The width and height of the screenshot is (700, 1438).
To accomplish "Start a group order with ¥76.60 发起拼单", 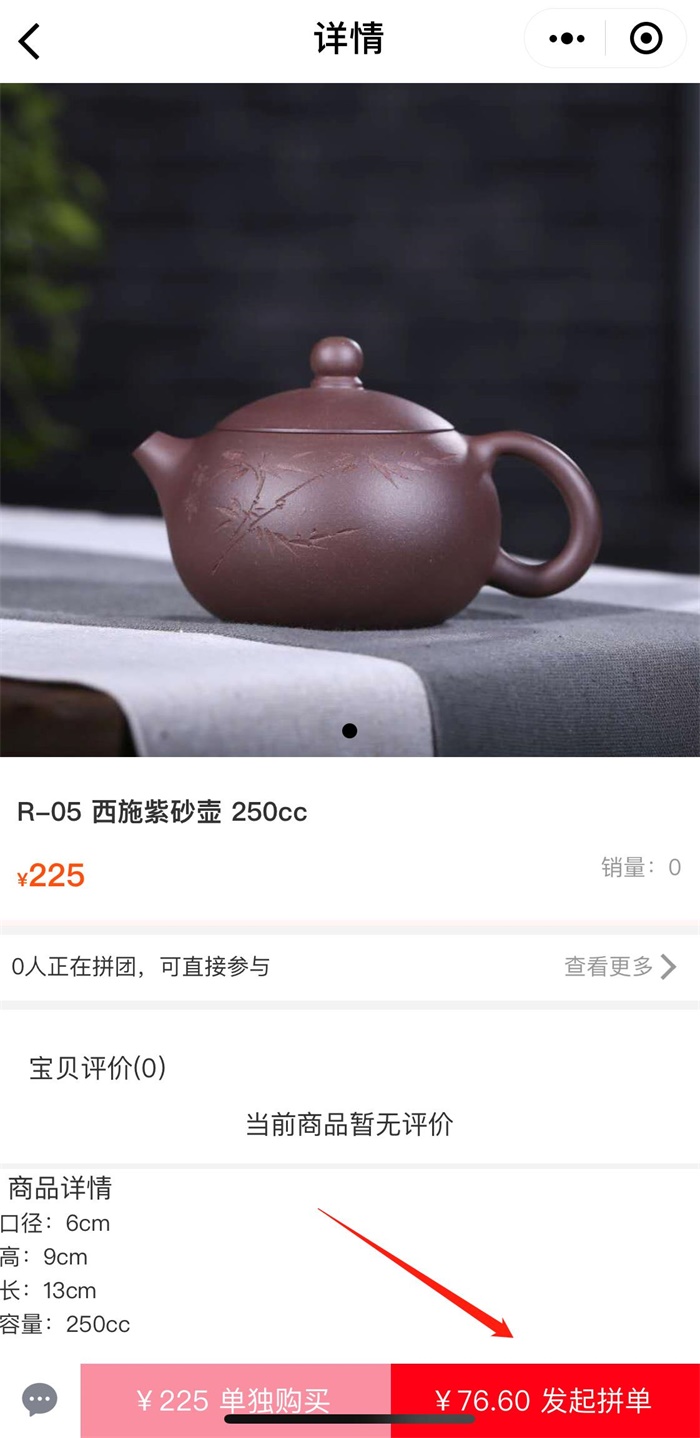I will pos(545,1400).
